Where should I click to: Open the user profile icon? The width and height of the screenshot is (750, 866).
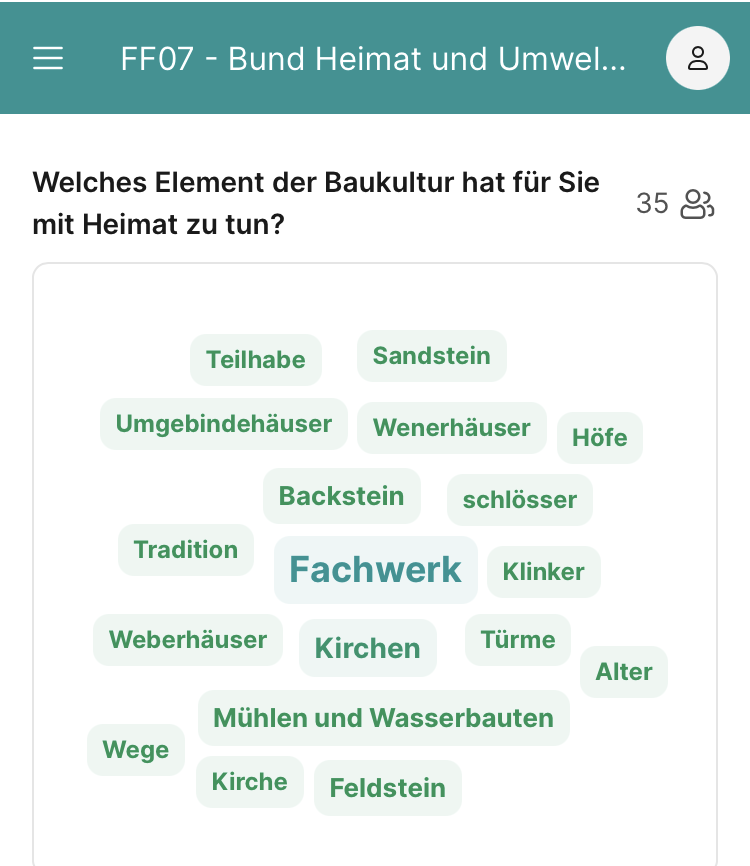click(x=697, y=58)
